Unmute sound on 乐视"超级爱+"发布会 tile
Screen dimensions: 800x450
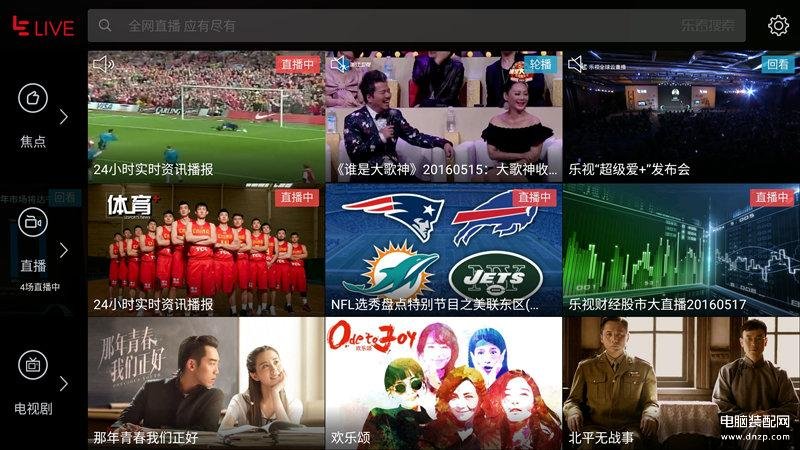(x=576, y=64)
